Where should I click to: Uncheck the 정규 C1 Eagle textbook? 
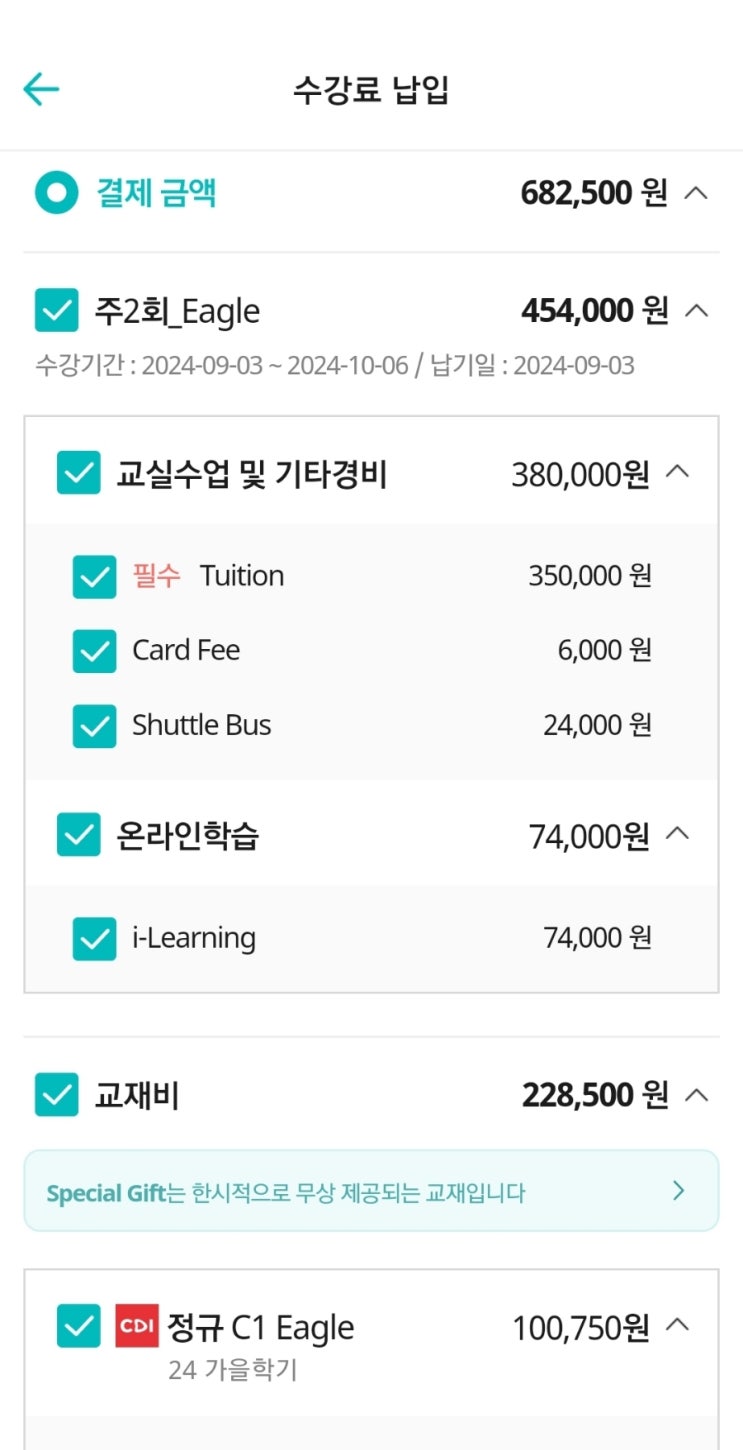[x=79, y=1327]
